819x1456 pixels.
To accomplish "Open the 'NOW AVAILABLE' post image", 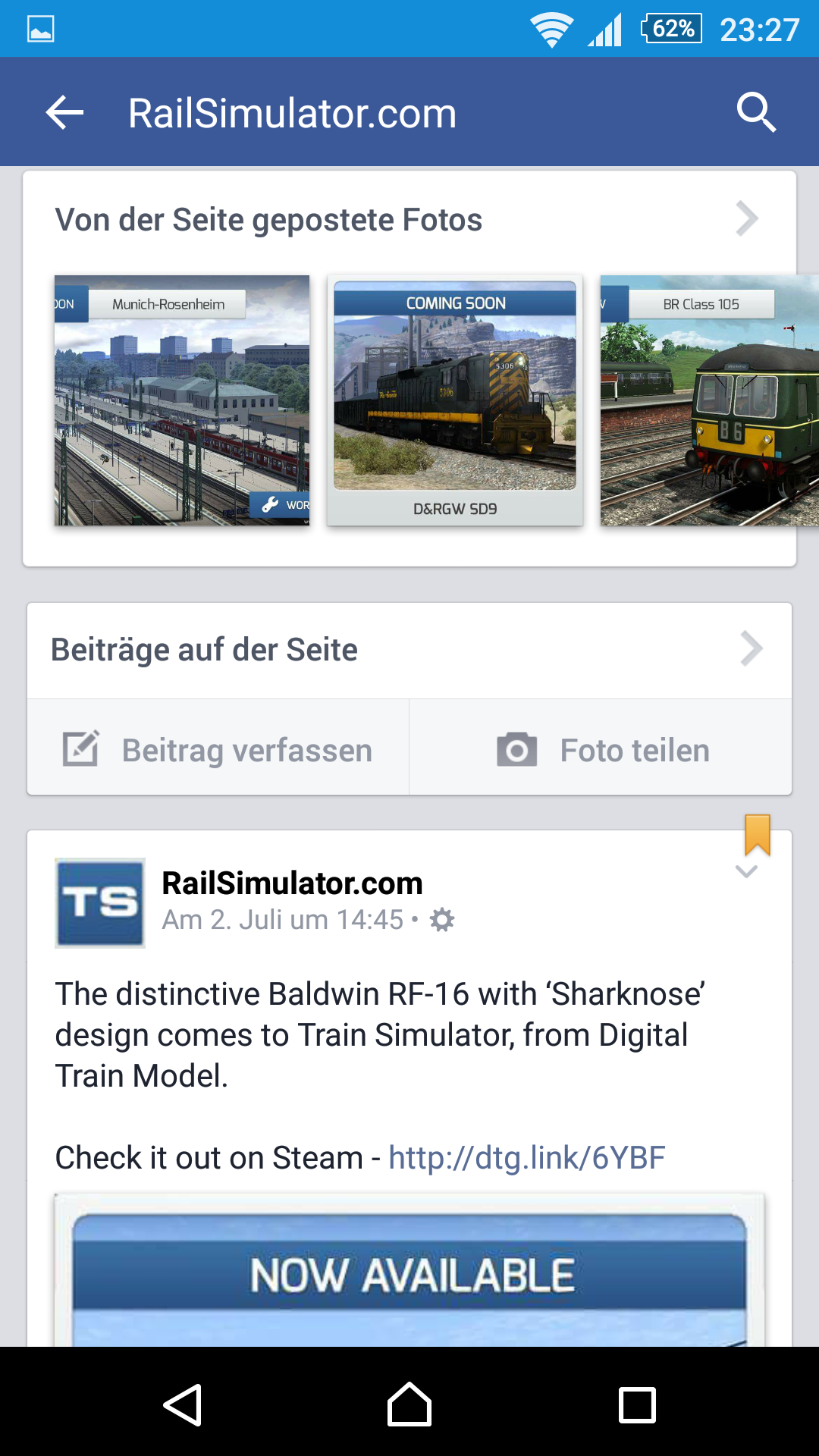I will click(409, 1274).
